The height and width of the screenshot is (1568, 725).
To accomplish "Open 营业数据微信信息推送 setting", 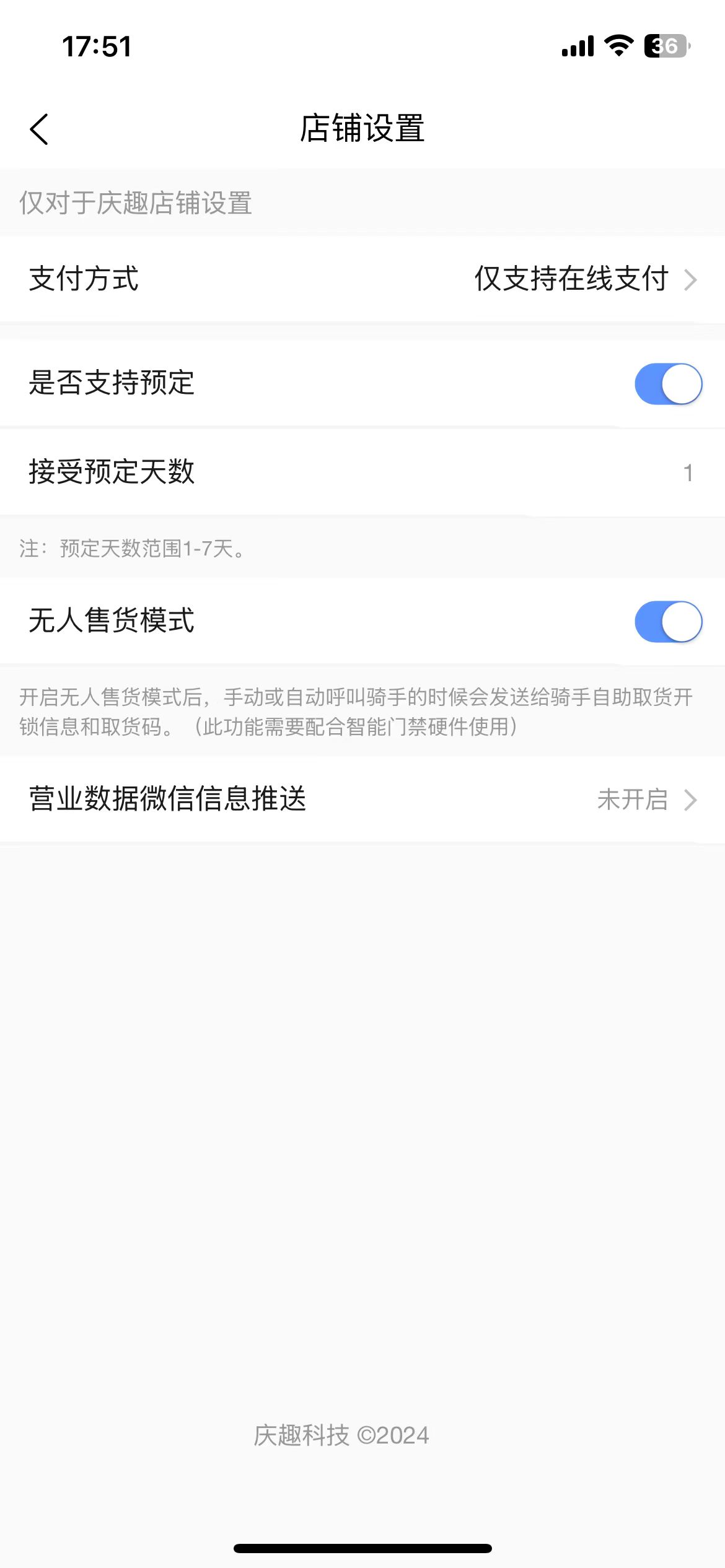I will tap(362, 799).
